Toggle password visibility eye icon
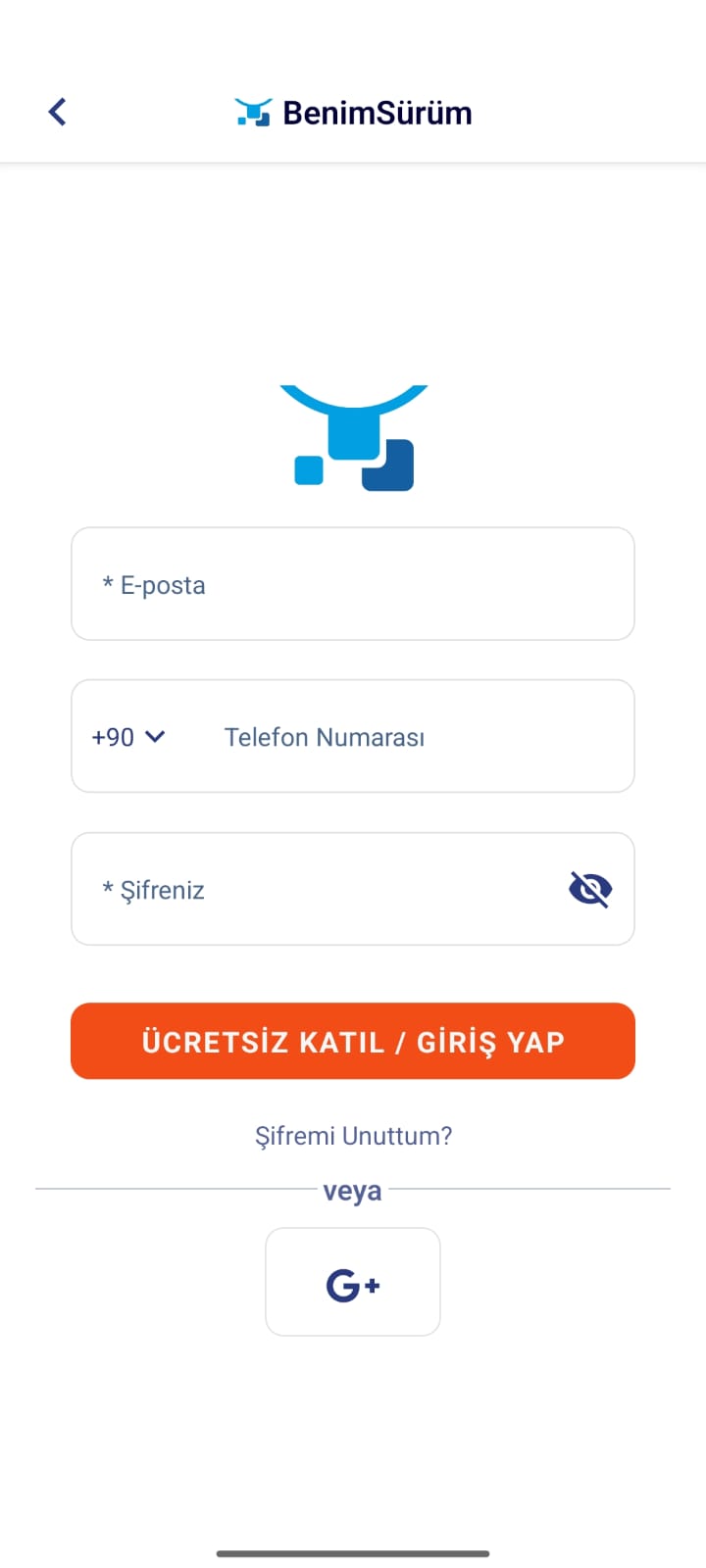Screen dimensions: 706x1568 [x=590, y=890]
